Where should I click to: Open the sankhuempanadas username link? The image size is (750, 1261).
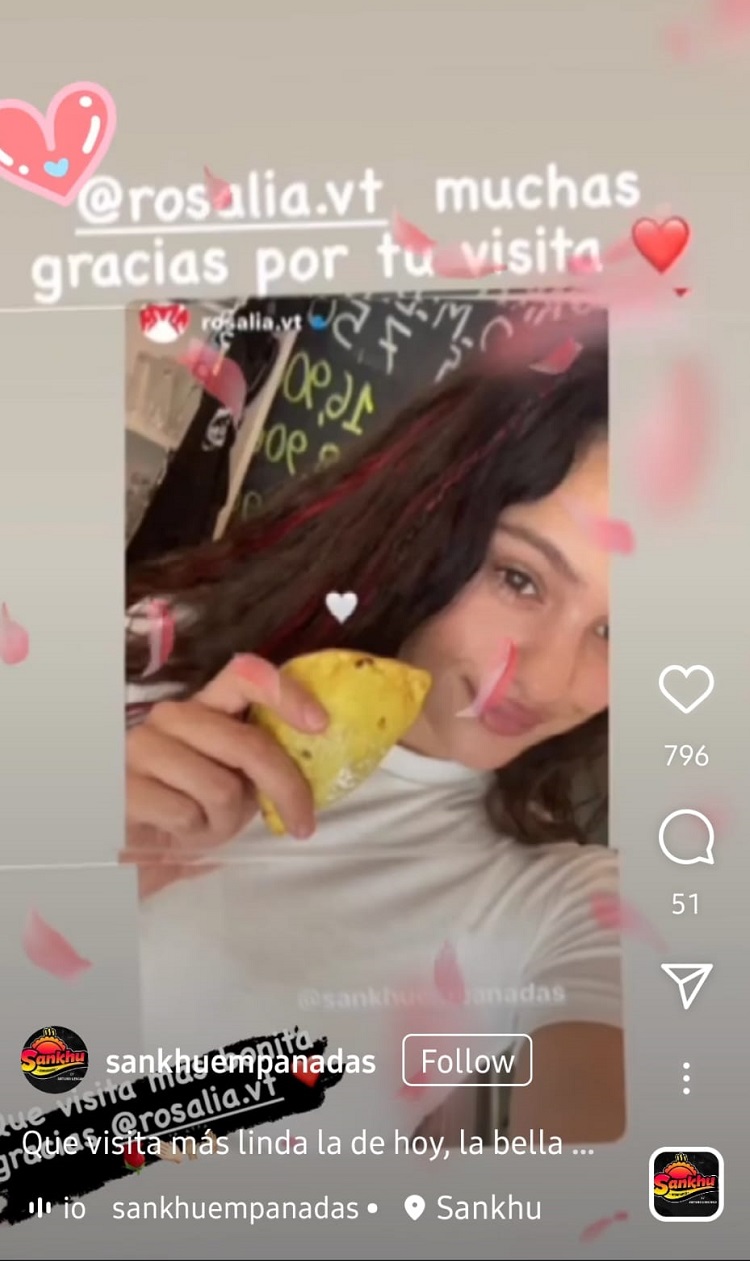click(x=240, y=1062)
